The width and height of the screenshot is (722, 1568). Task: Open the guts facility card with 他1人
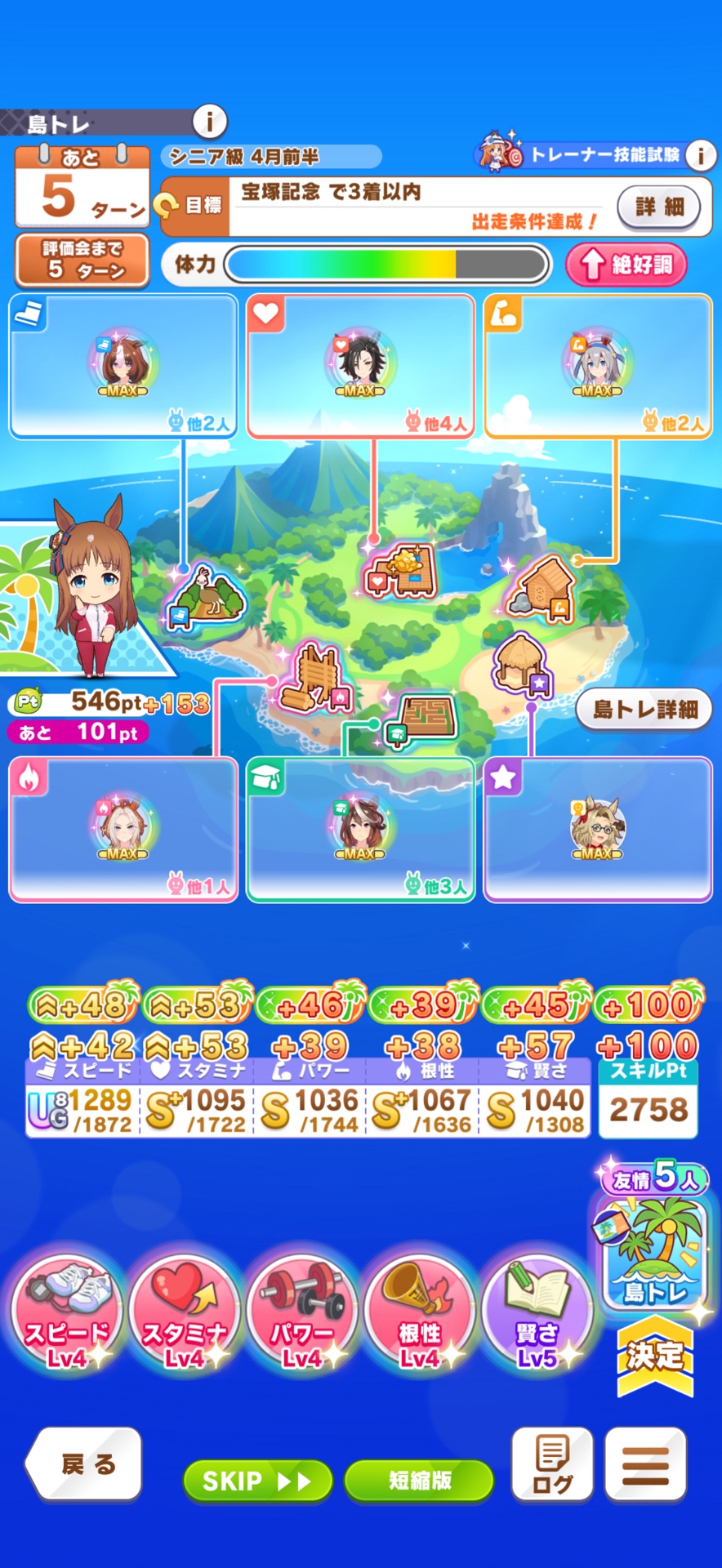123,830
